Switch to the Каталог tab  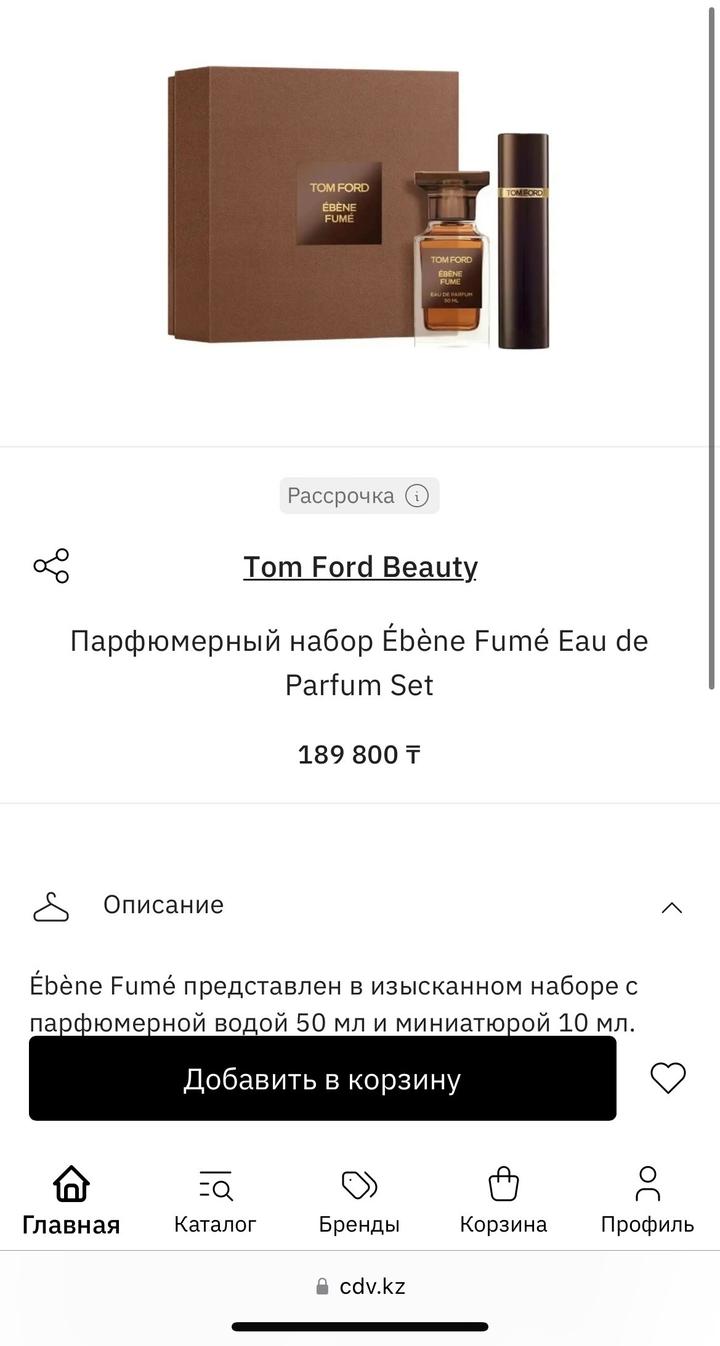pyautogui.click(x=215, y=1200)
